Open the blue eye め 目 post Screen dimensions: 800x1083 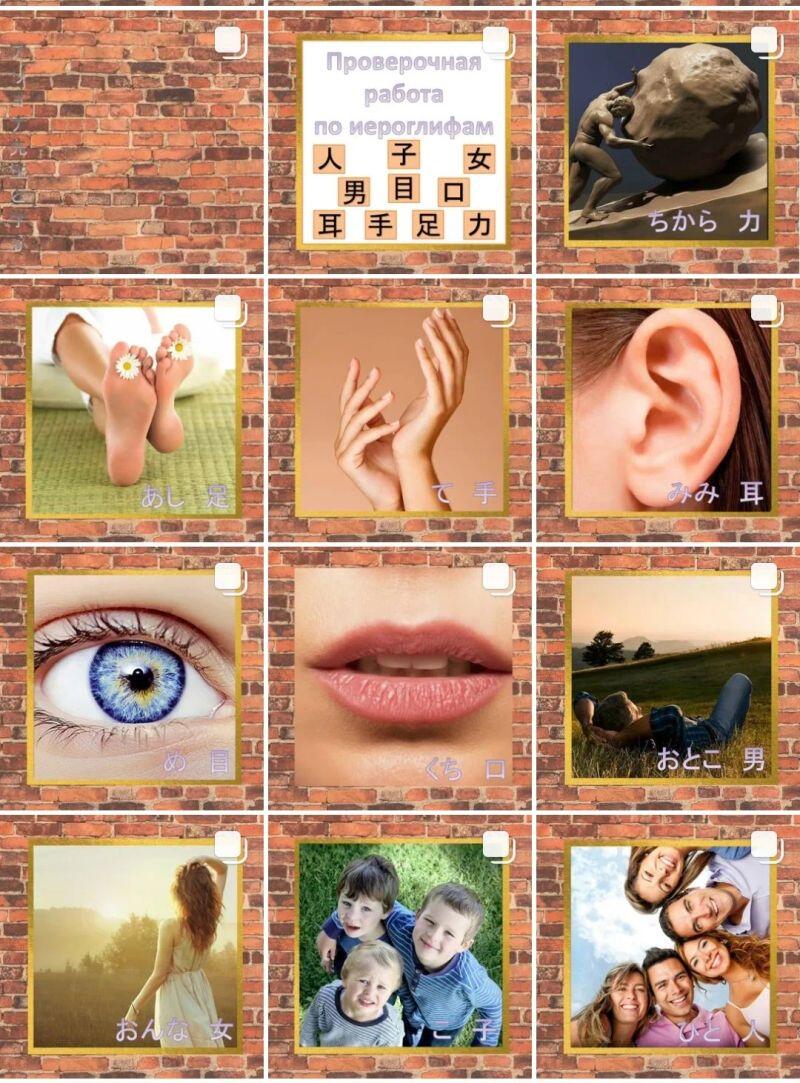coord(133,678)
